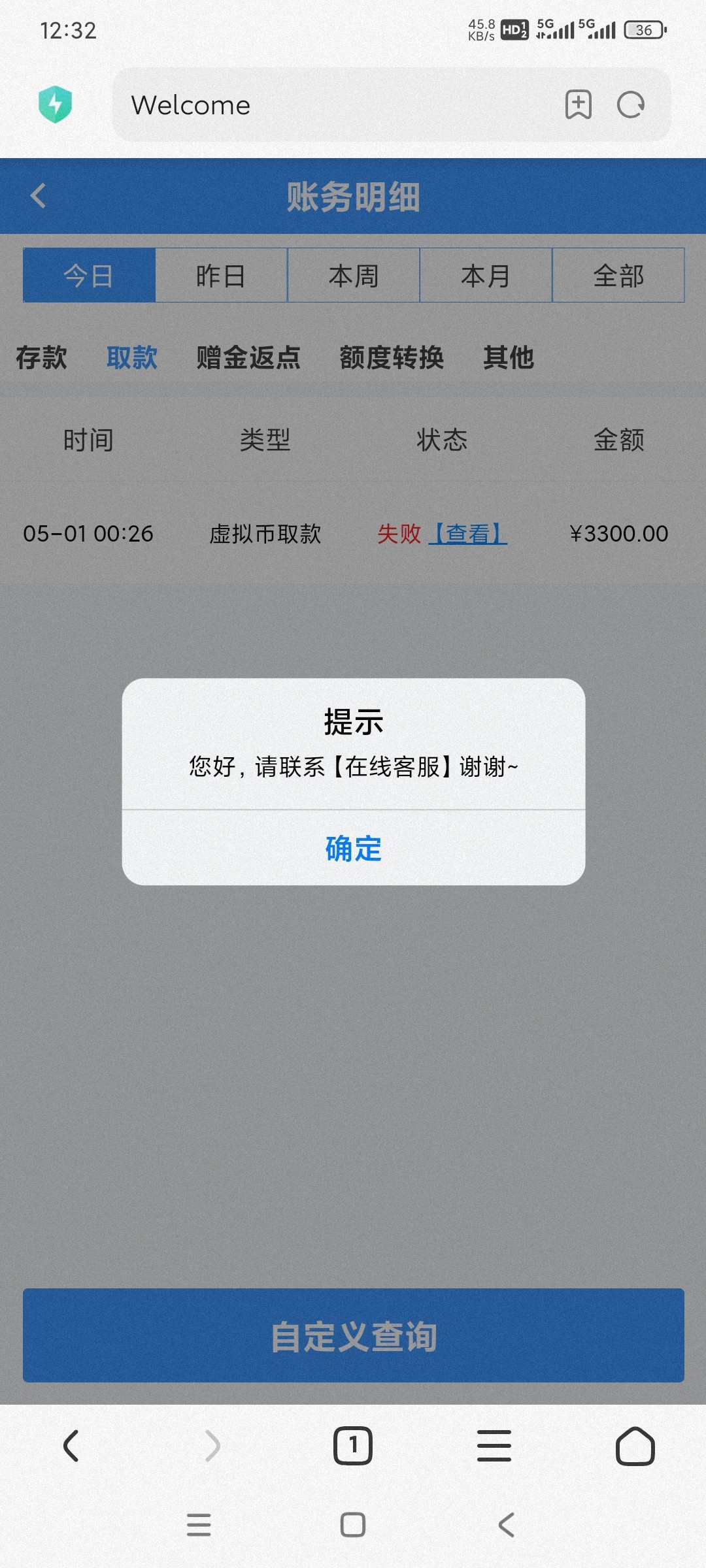Select the 全部 date range tab

coord(618,276)
